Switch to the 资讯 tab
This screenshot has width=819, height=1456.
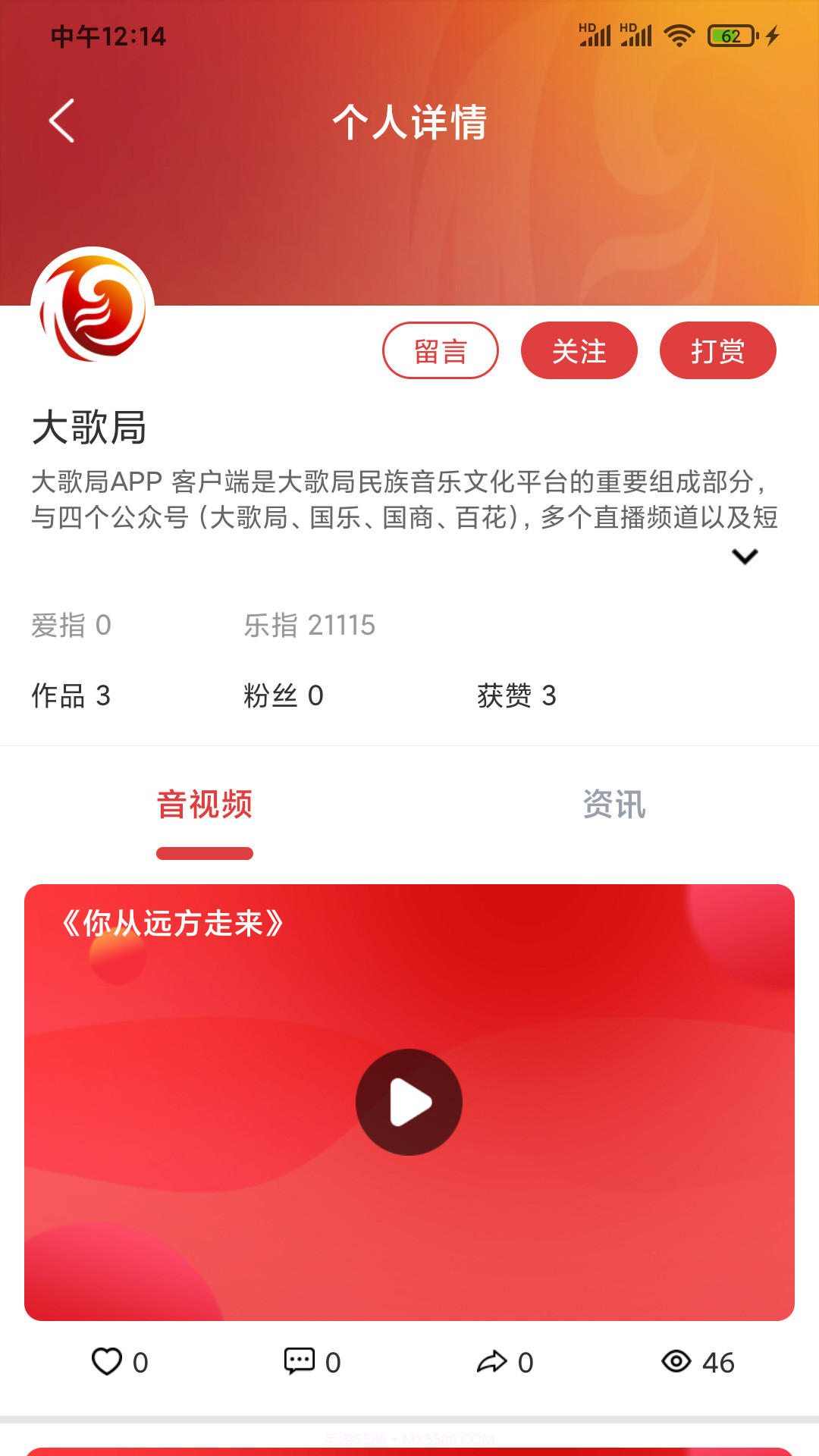click(614, 806)
